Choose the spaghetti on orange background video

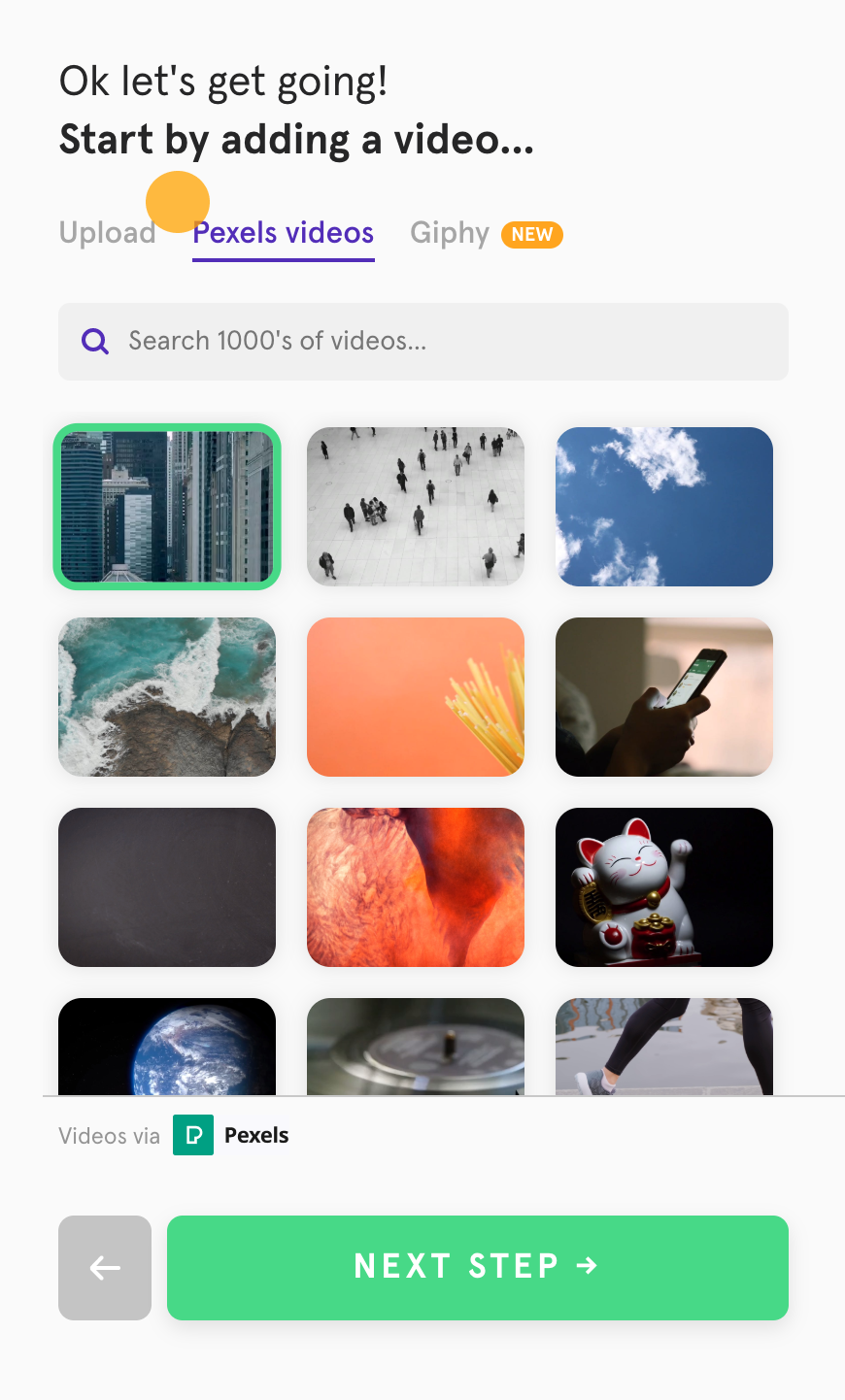416,697
